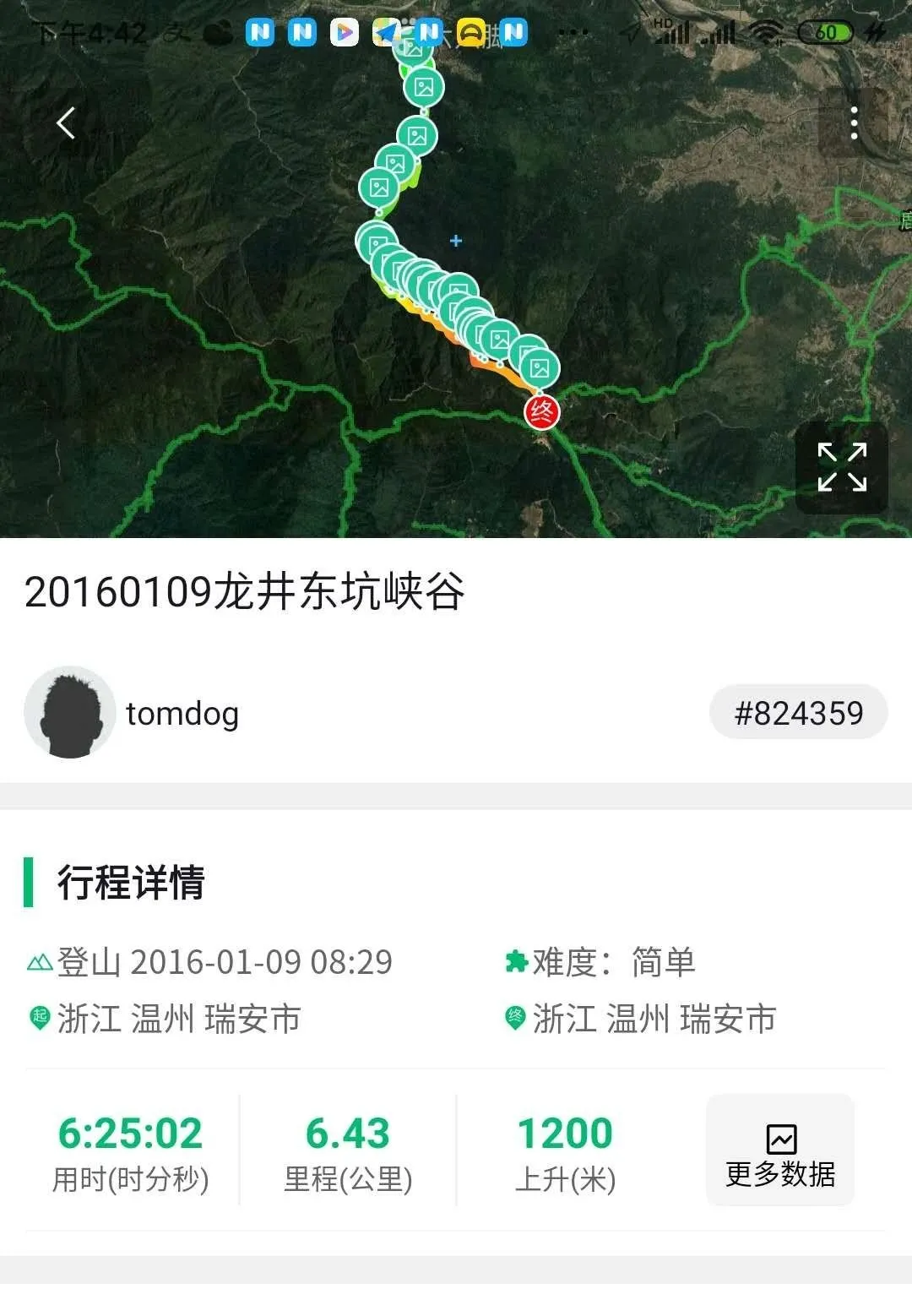
Task: Open the three-dot overflow menu
Action: click(x=854, y=123)
